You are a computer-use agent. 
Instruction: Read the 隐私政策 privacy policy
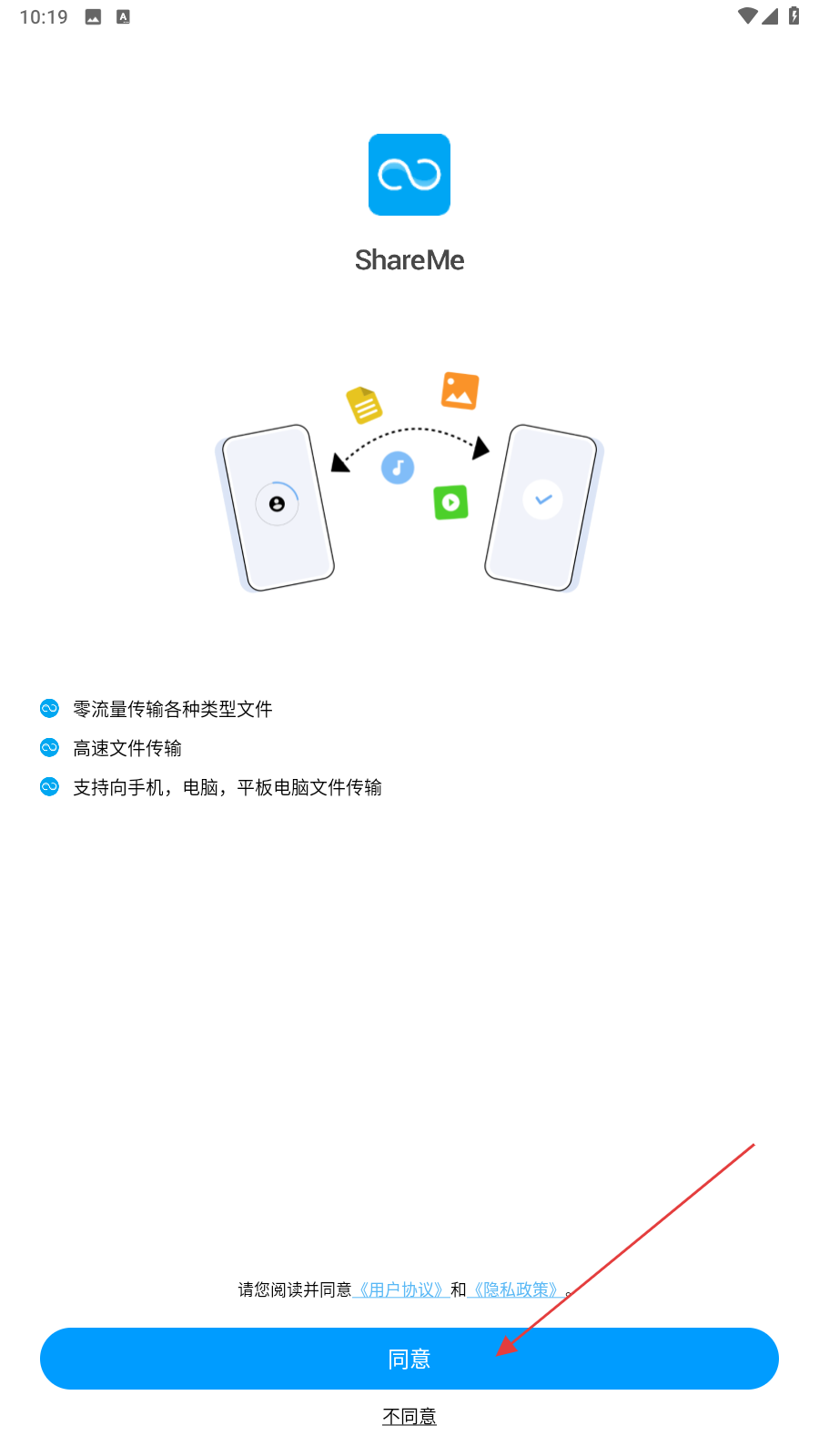click(x=515, y=1289)
